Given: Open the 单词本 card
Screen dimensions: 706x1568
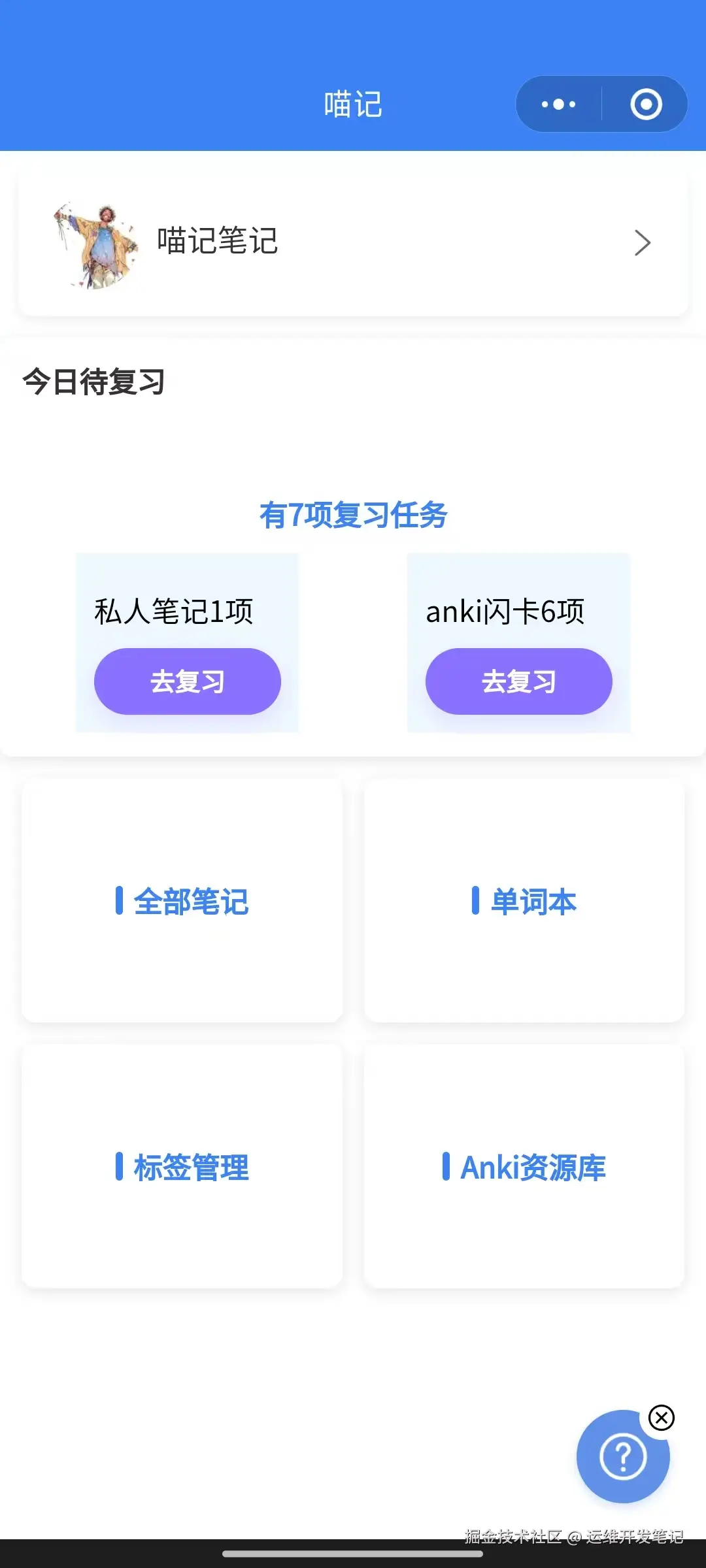Looking at the screenshot, I should coord(524,901).
